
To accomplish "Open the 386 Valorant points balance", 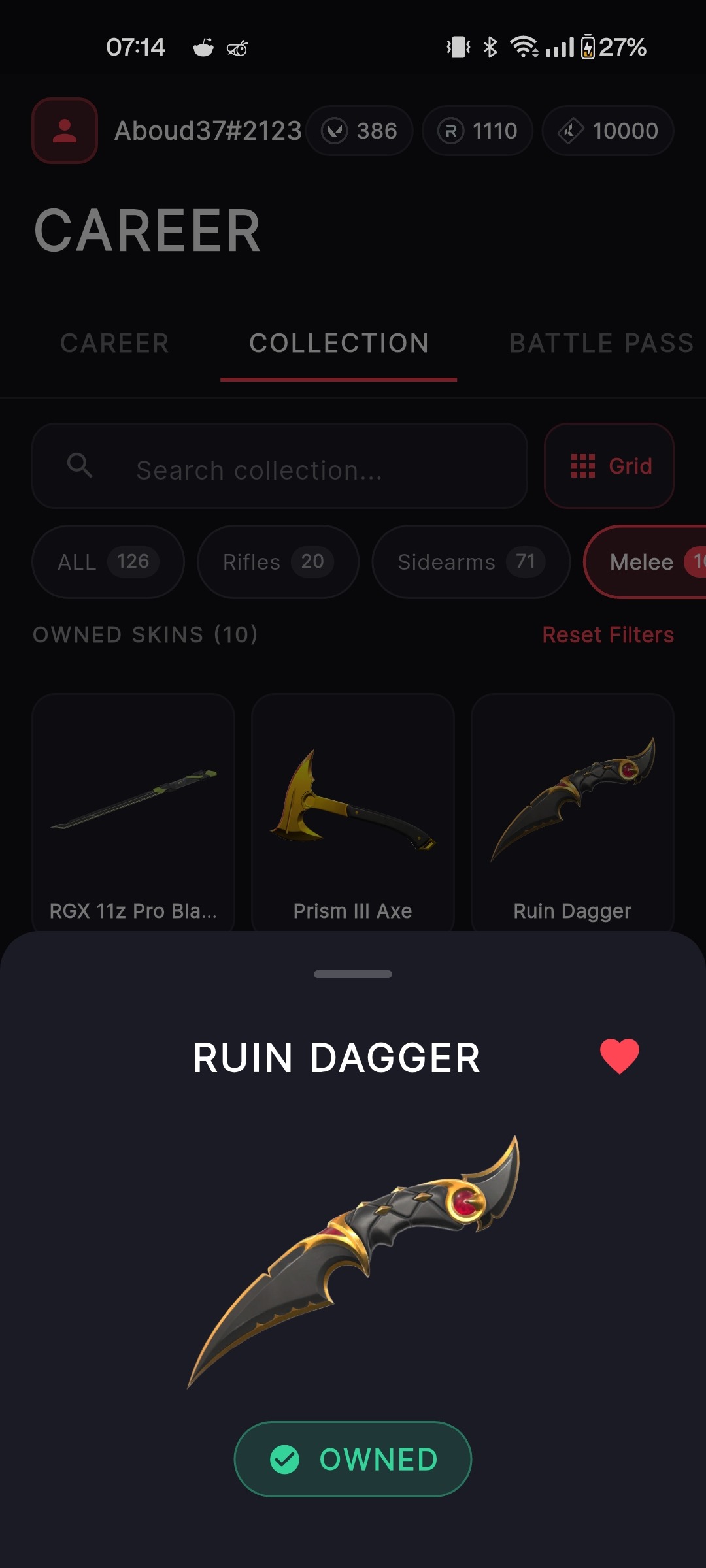I will [360, 131].
